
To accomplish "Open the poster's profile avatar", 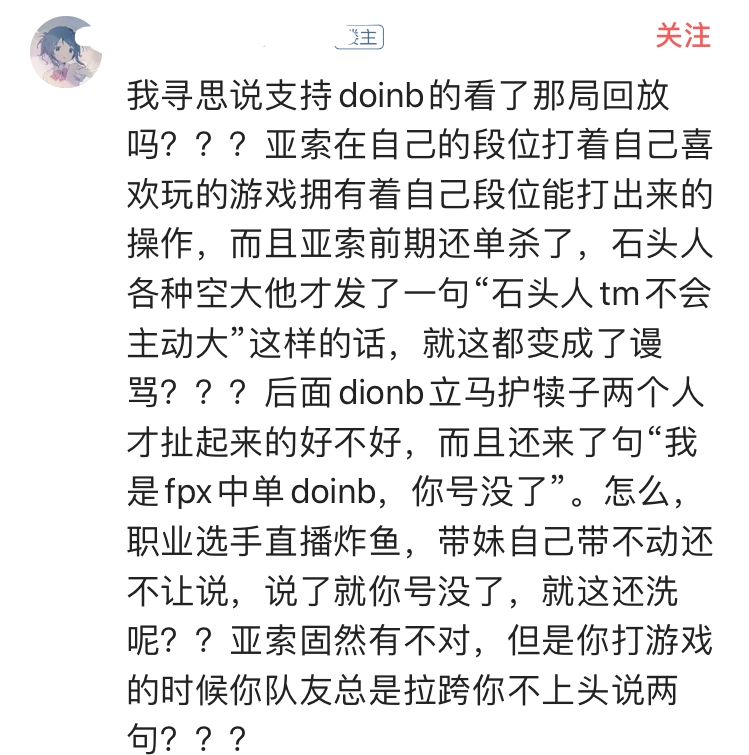I will point(64,50).
